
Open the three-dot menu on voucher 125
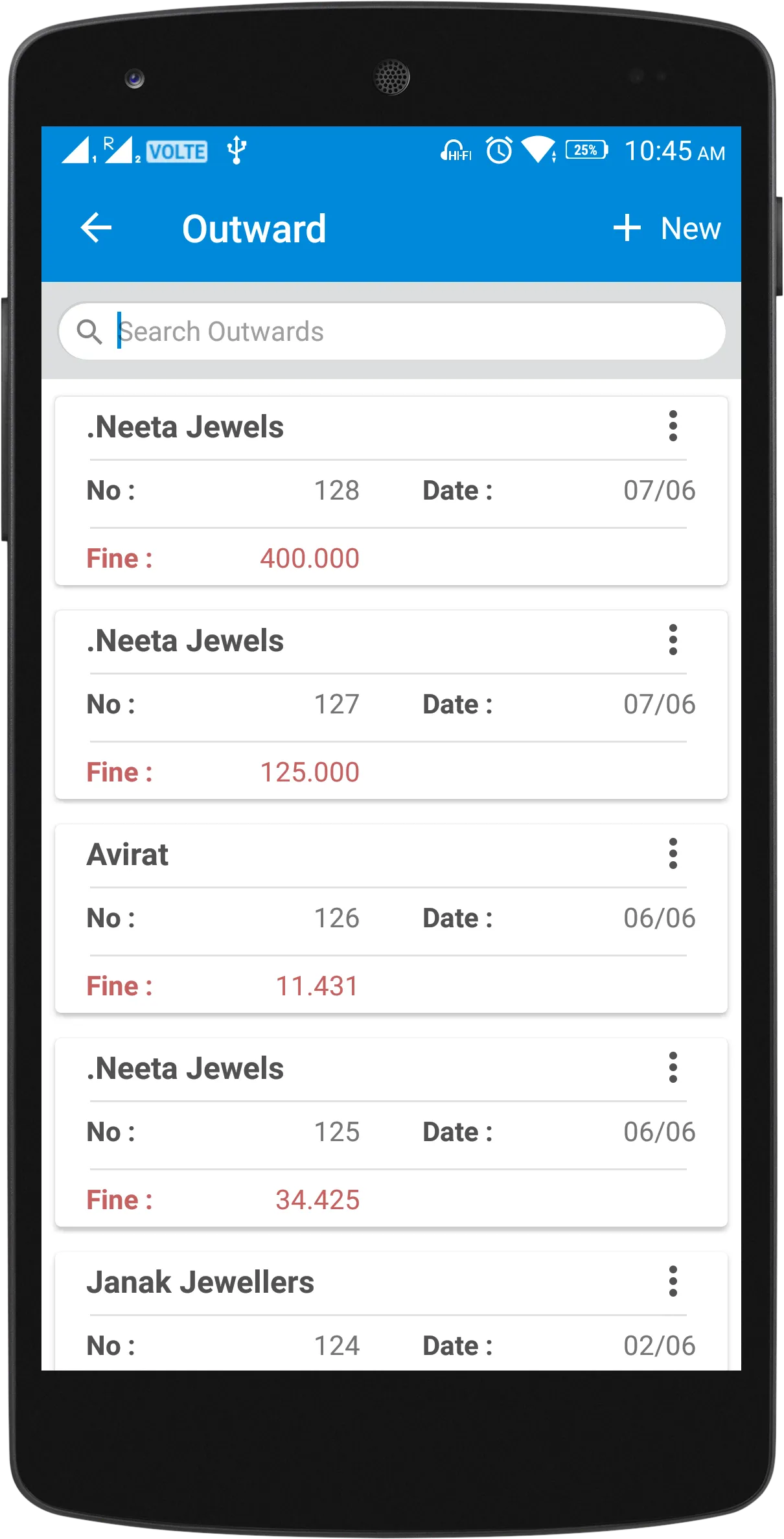coord(673,1069)
